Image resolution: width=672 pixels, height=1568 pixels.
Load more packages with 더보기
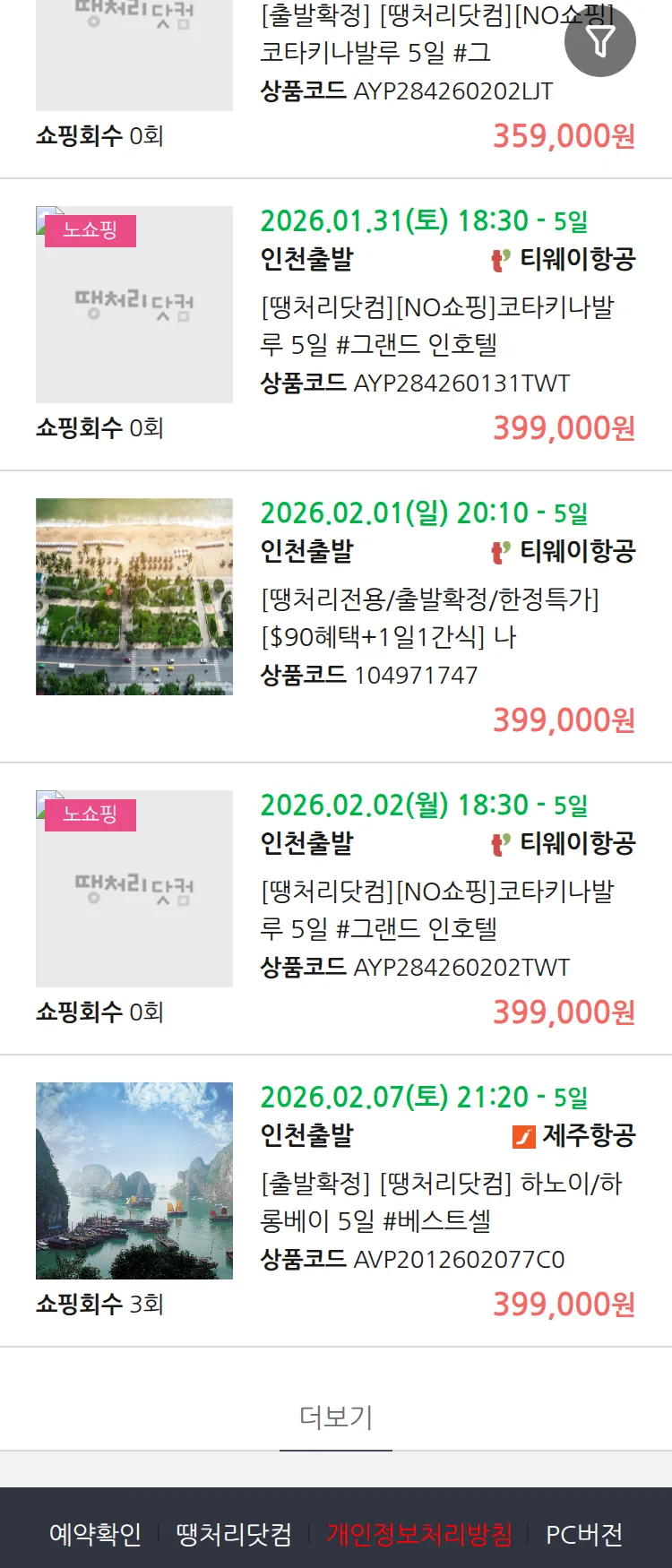[336, 1417]
